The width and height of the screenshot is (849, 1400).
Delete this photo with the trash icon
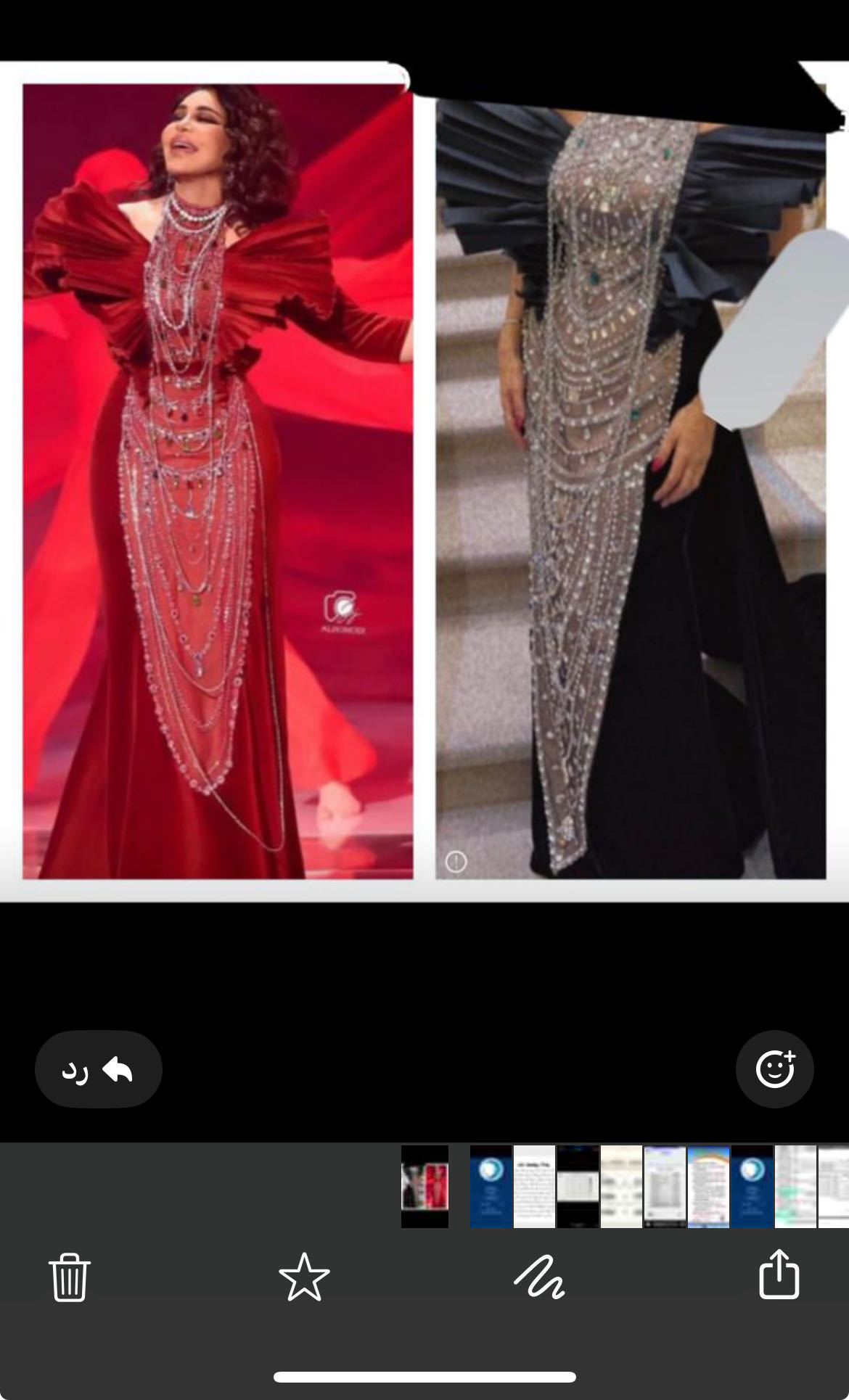click(x=69, y=1277)
